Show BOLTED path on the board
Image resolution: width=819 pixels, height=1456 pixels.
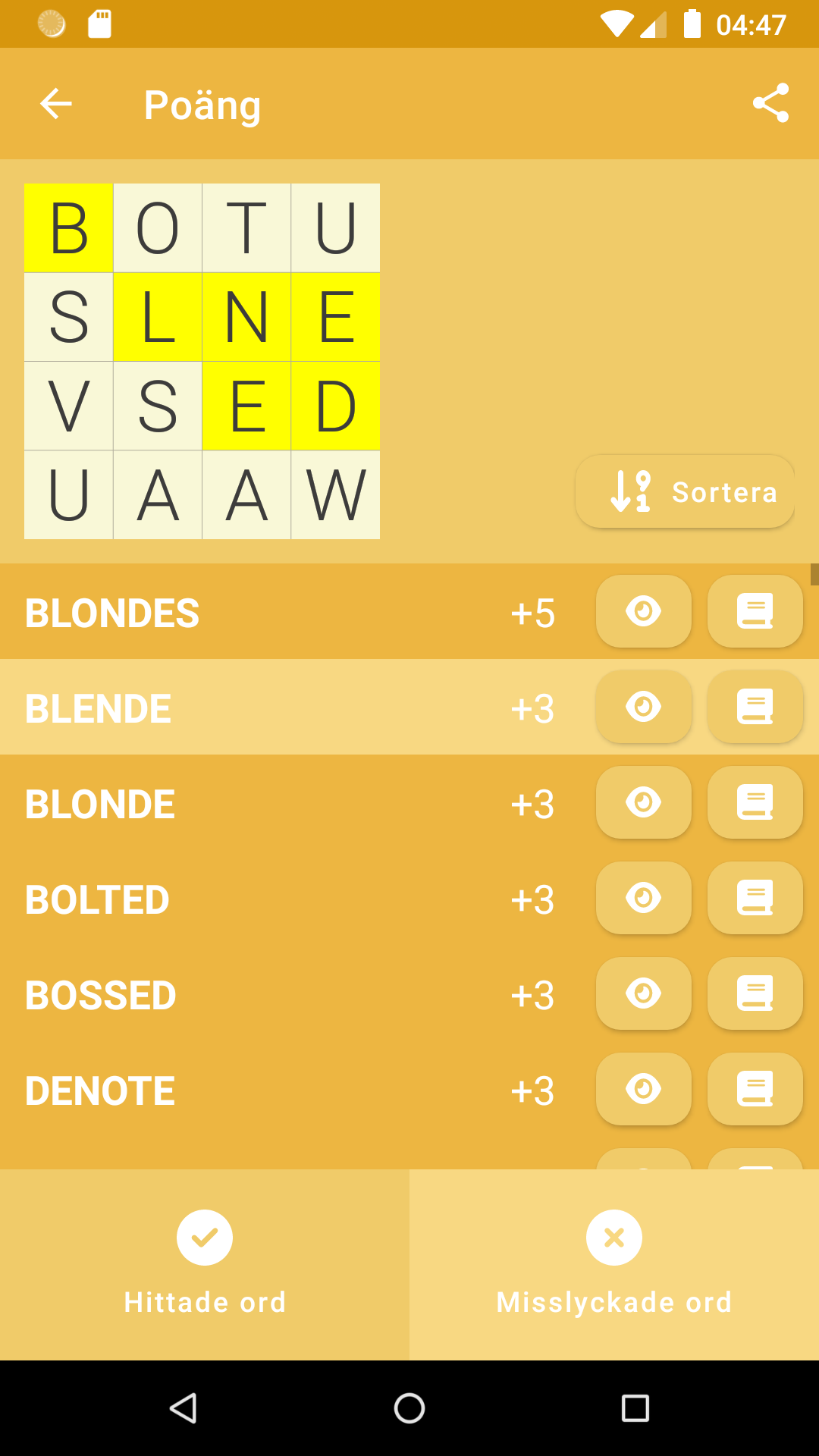(x=644, y=899)
